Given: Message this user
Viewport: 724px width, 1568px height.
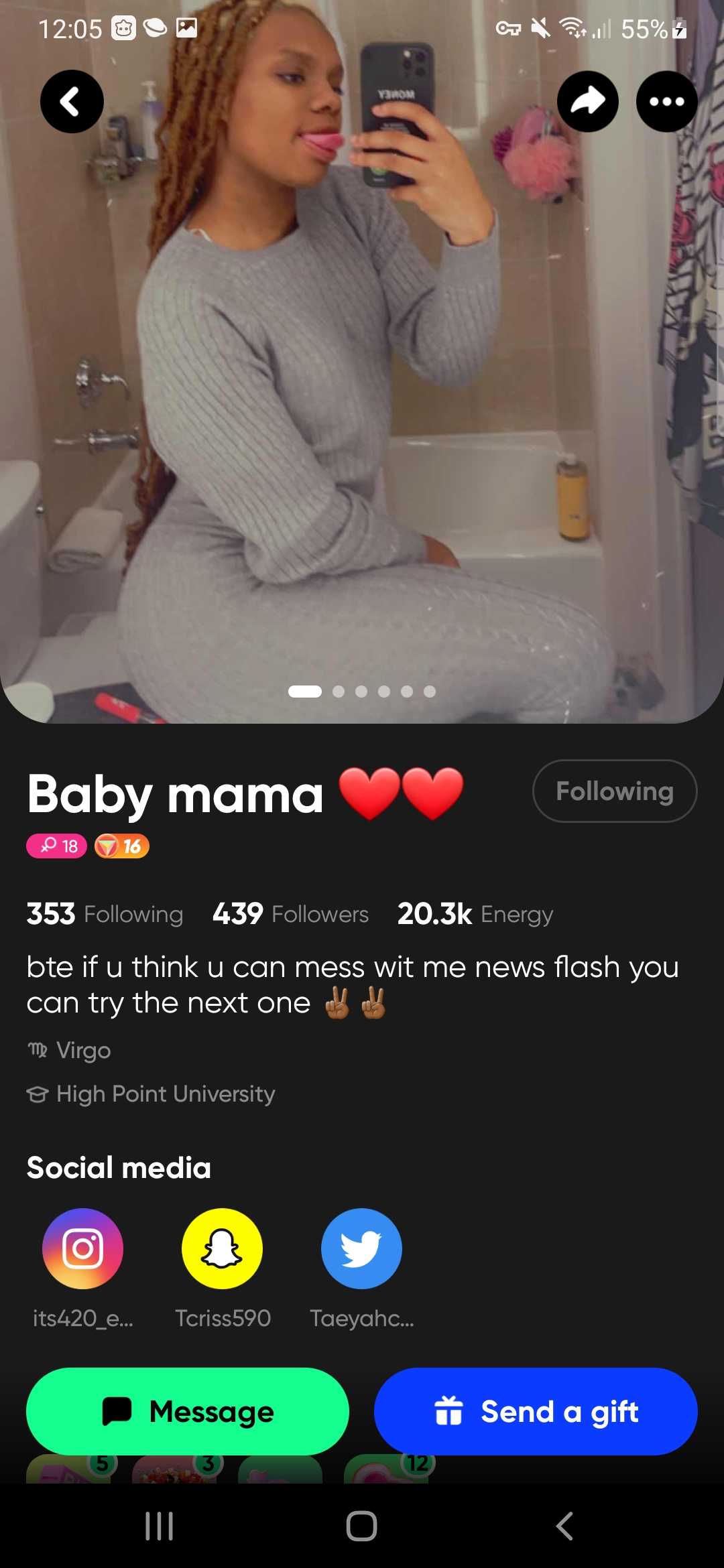Looking at the screenshot, I should pos(187,1411).
